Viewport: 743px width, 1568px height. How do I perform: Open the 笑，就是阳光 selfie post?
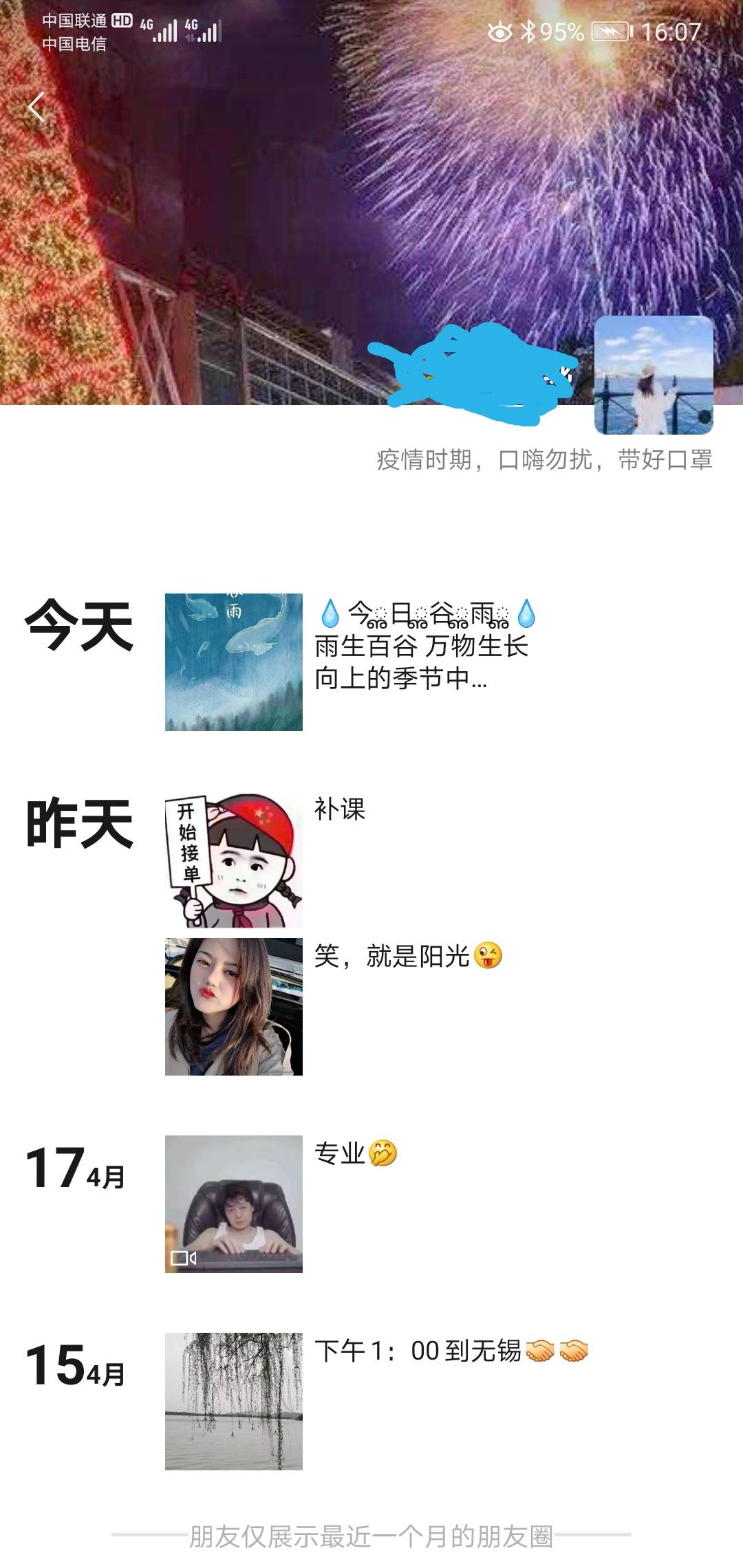pyautogui.click(x=234, y=1007)
